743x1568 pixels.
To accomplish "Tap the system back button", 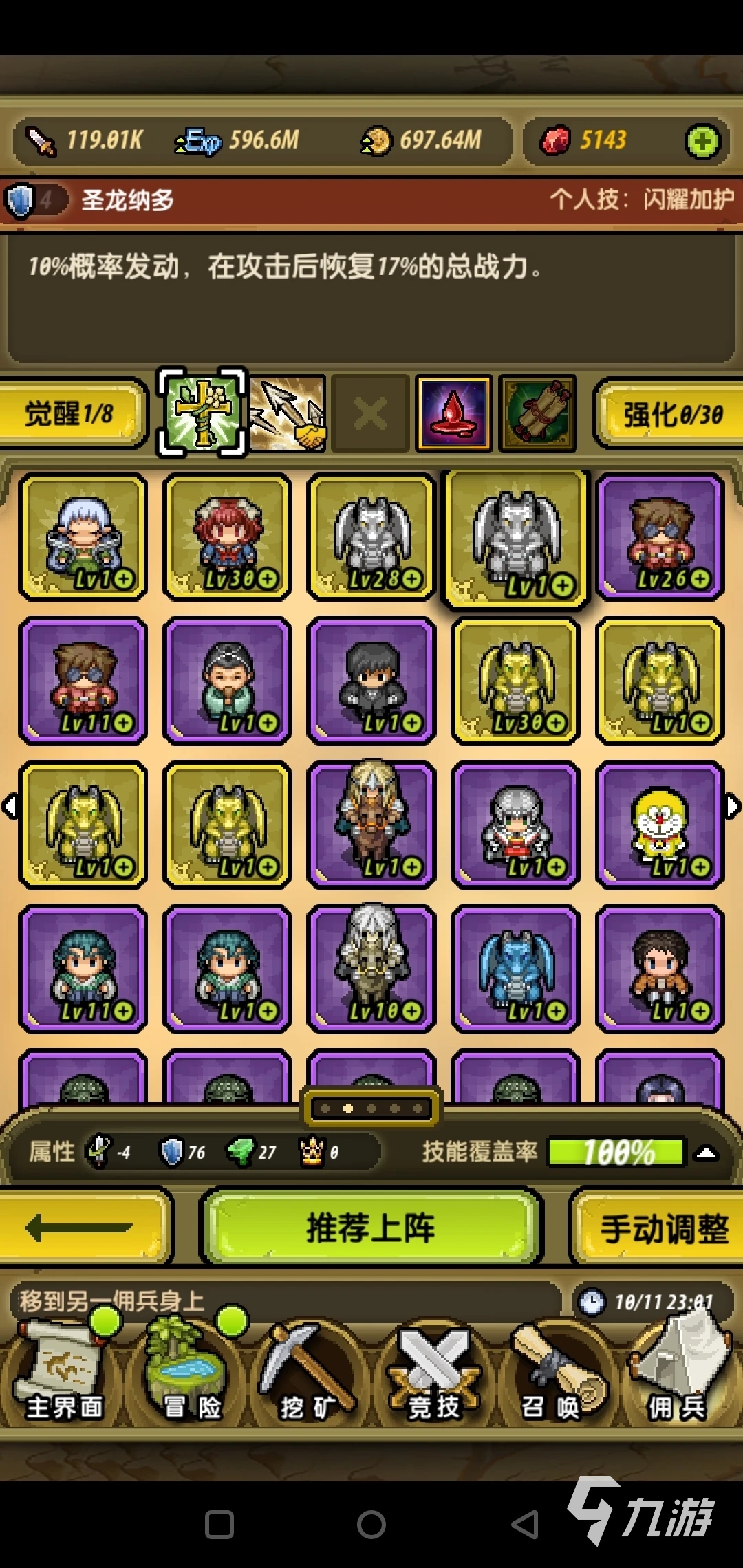I will pyautogui.click(x=526, y=1525).
